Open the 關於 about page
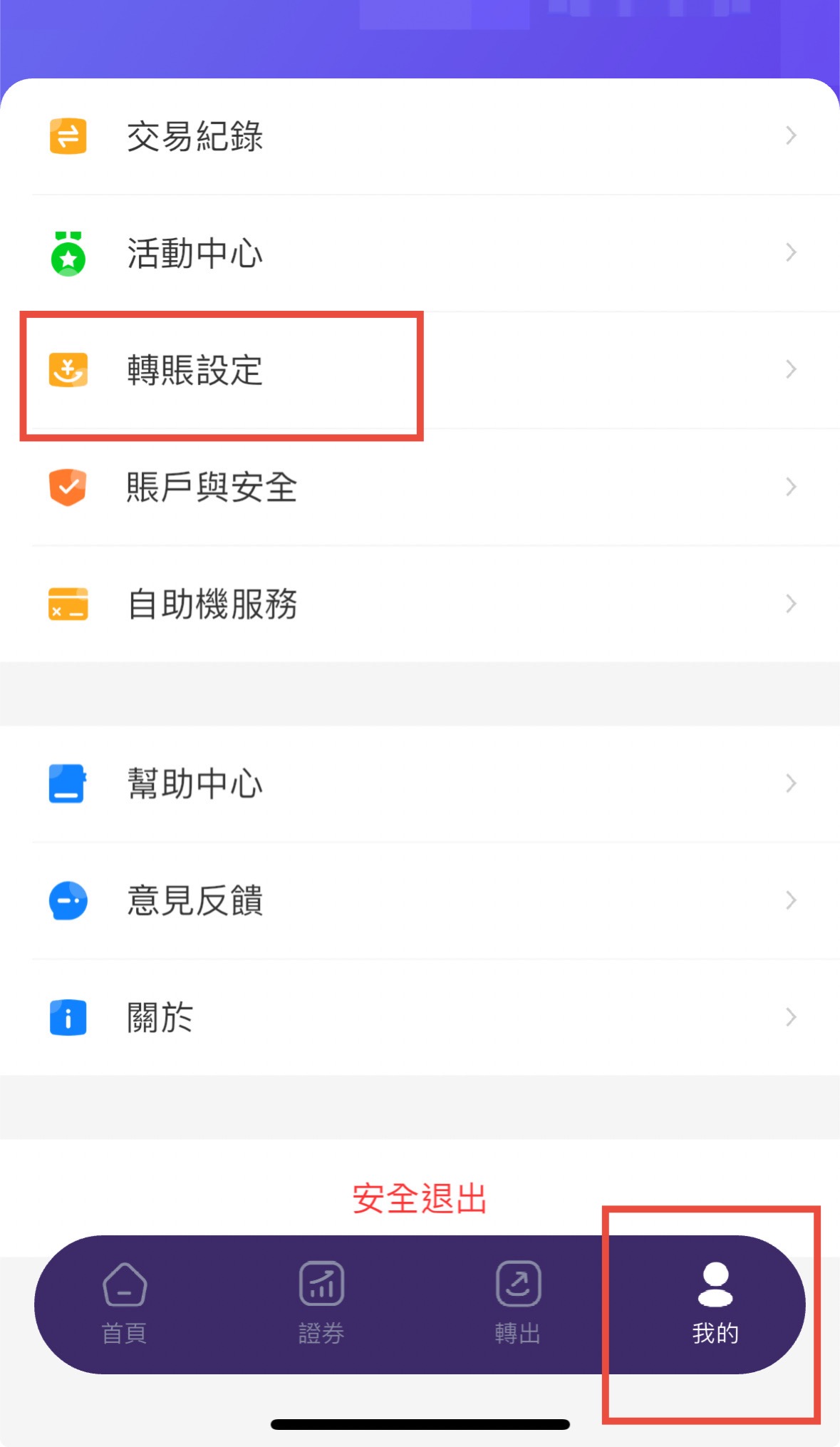Screen dimensions: 840x1447 click(420, 1018)
